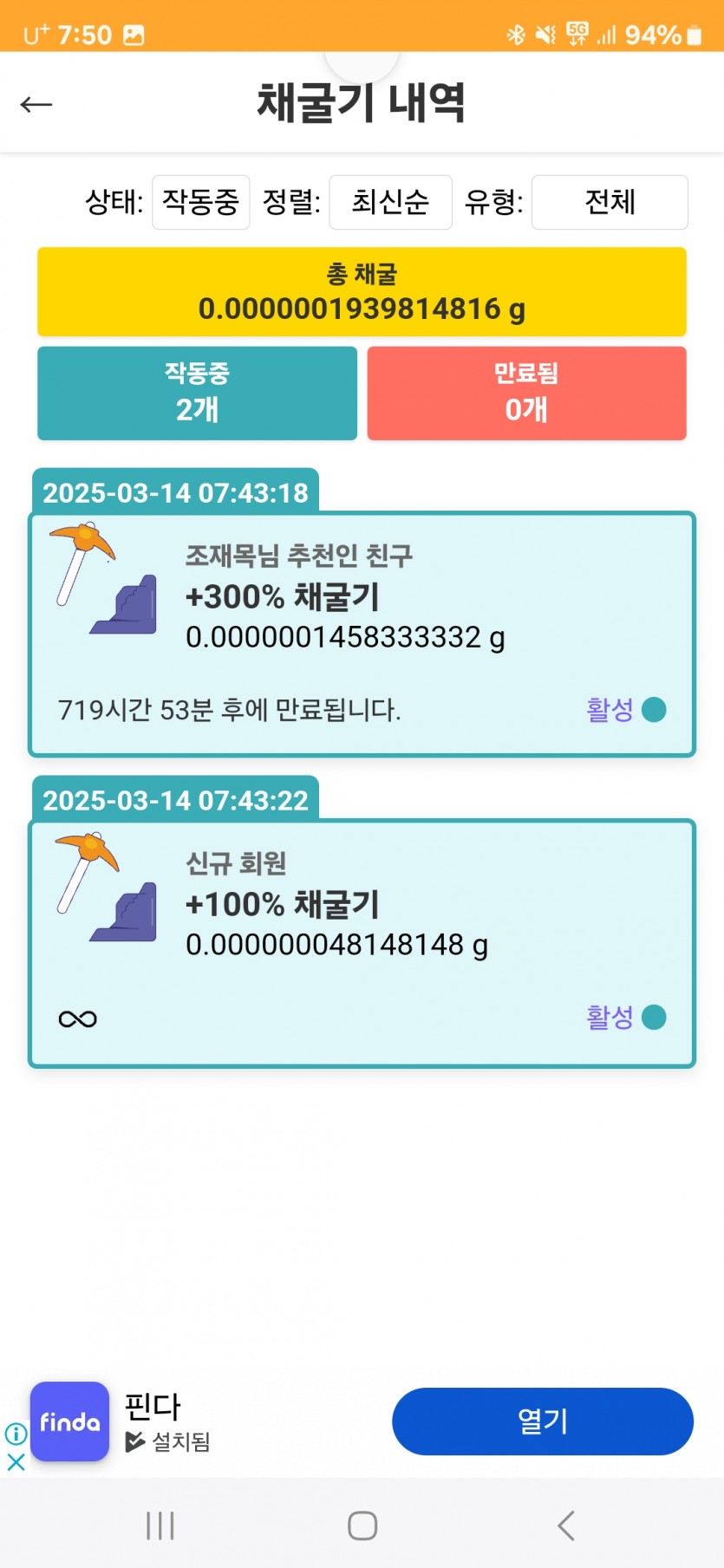This screenshot has width=724, height=1568.
Task: Open the 상태 dropdown showing 작동중
Action: pos(201,202)
